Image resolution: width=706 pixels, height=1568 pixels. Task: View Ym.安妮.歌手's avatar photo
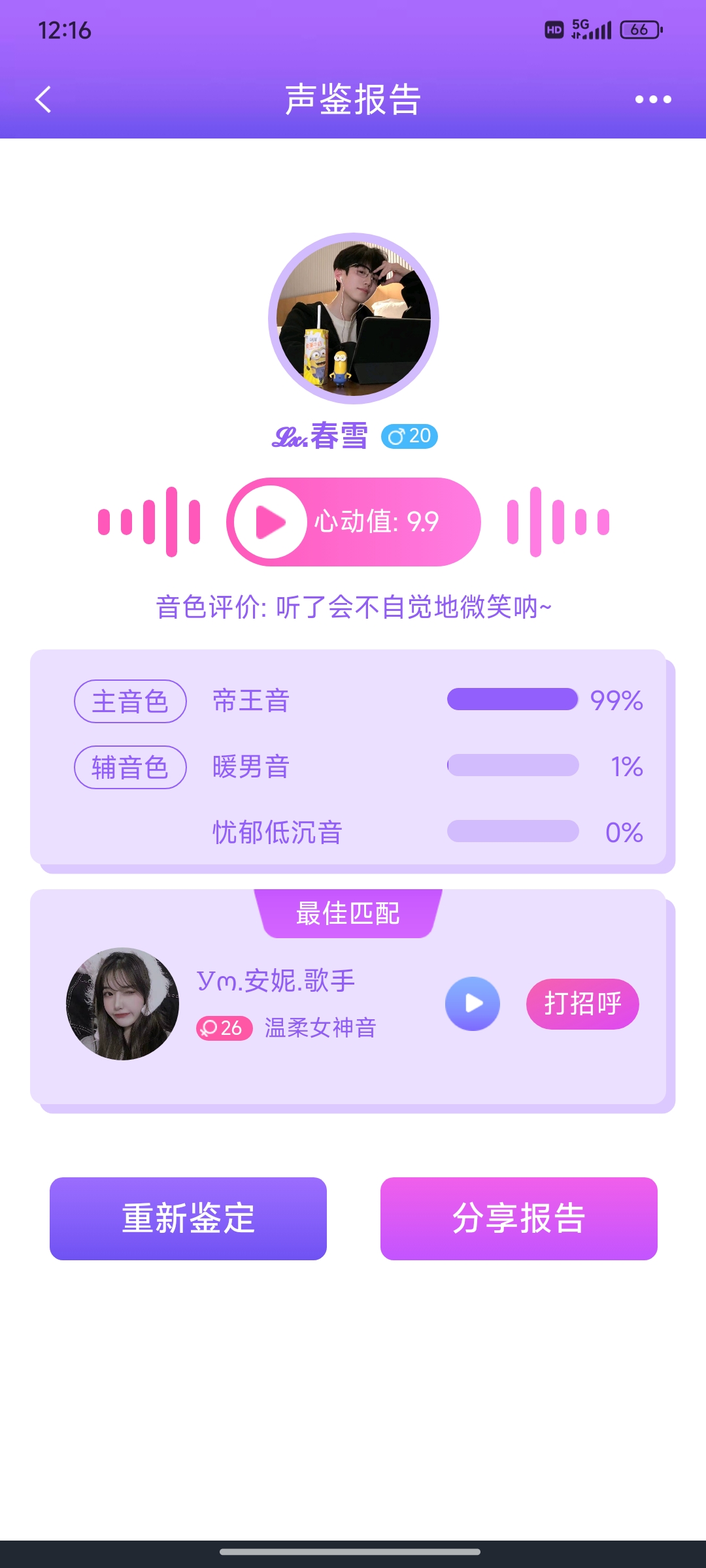[123, 1004]
